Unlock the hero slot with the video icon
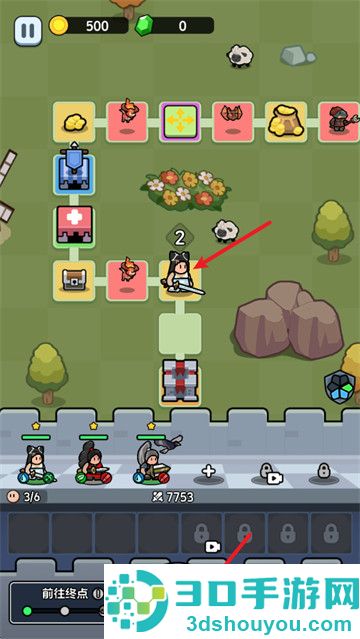 [267, 474]
